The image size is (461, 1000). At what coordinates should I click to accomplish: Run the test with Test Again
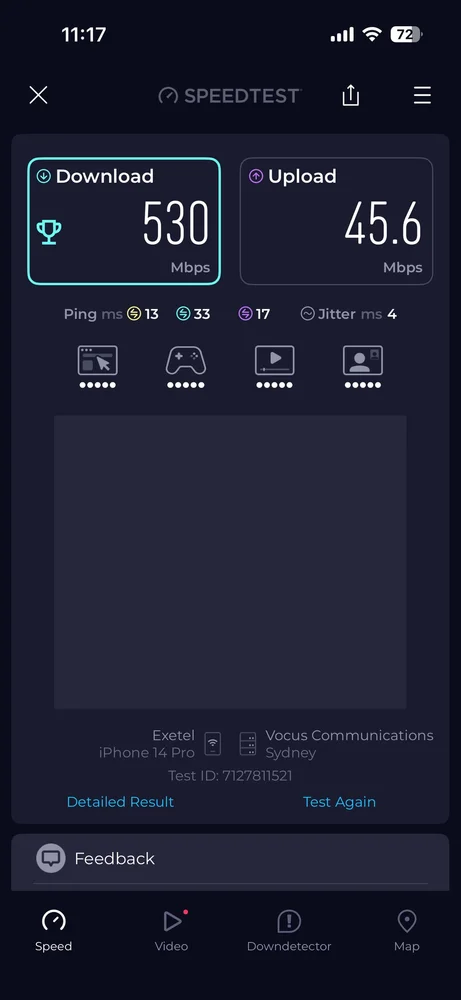pyautogui.click(x=339, y=802)
